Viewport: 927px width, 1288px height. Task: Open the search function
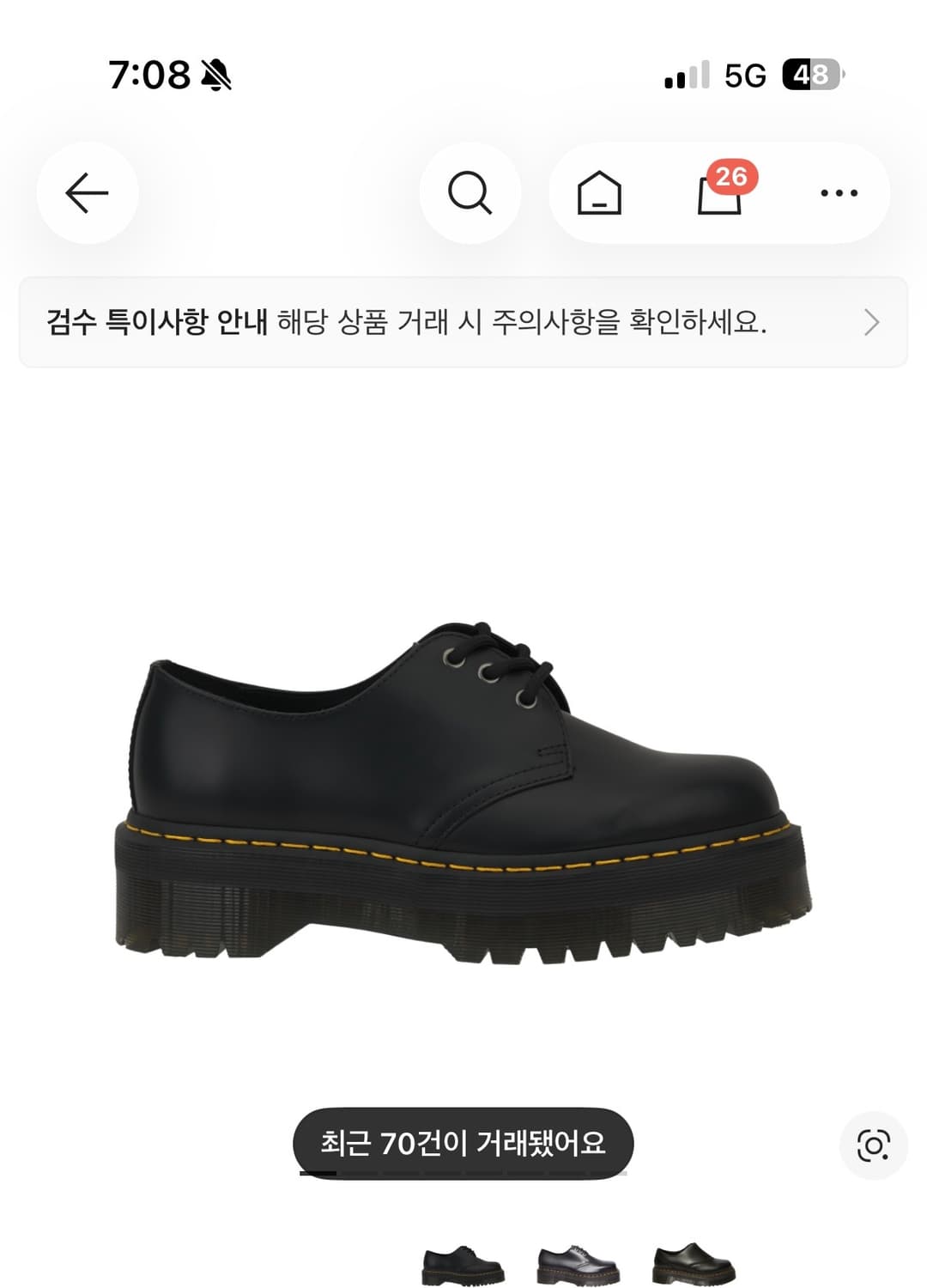tap(470, 193)
